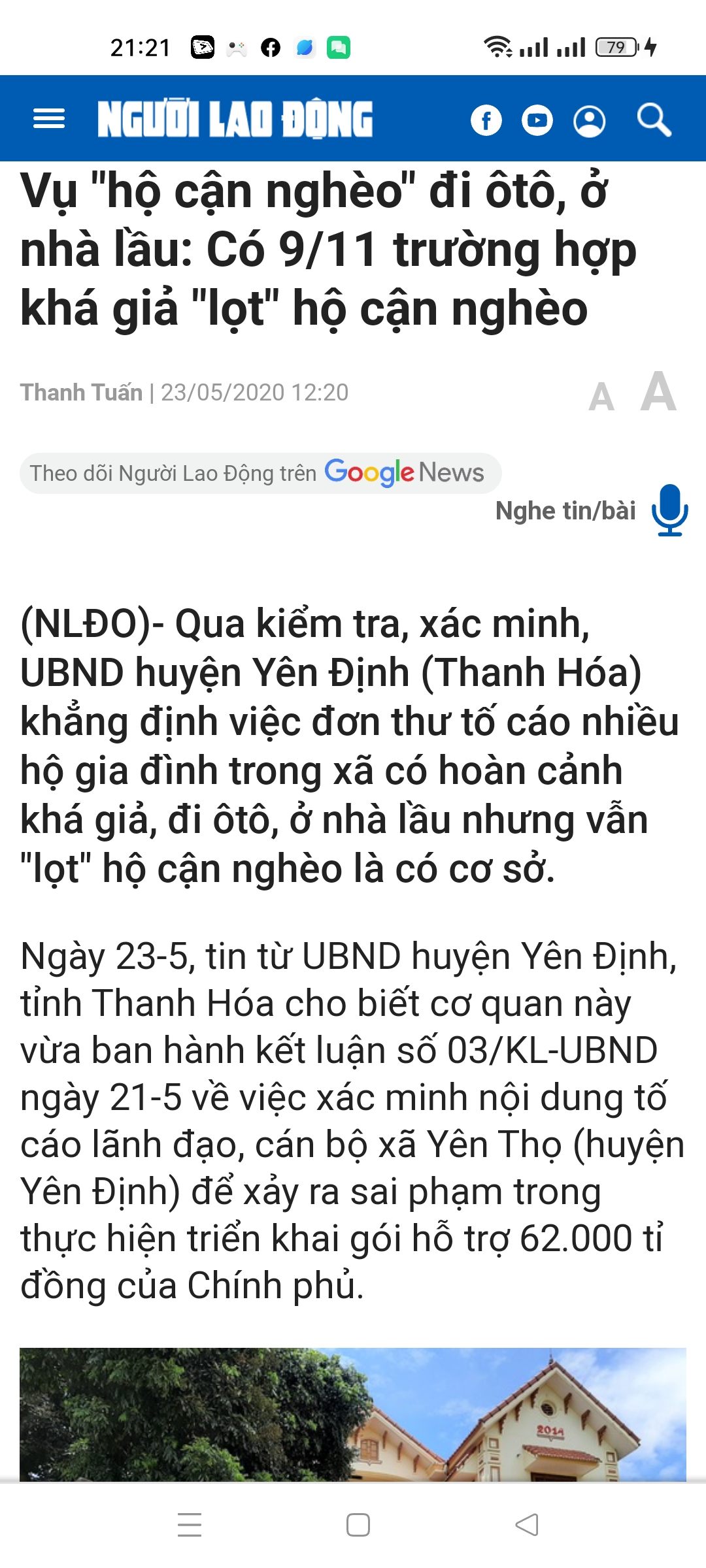The height and width of the screenshot is (1568, 706).
Task: Return to the system home screen
Action: [358, 1524]
